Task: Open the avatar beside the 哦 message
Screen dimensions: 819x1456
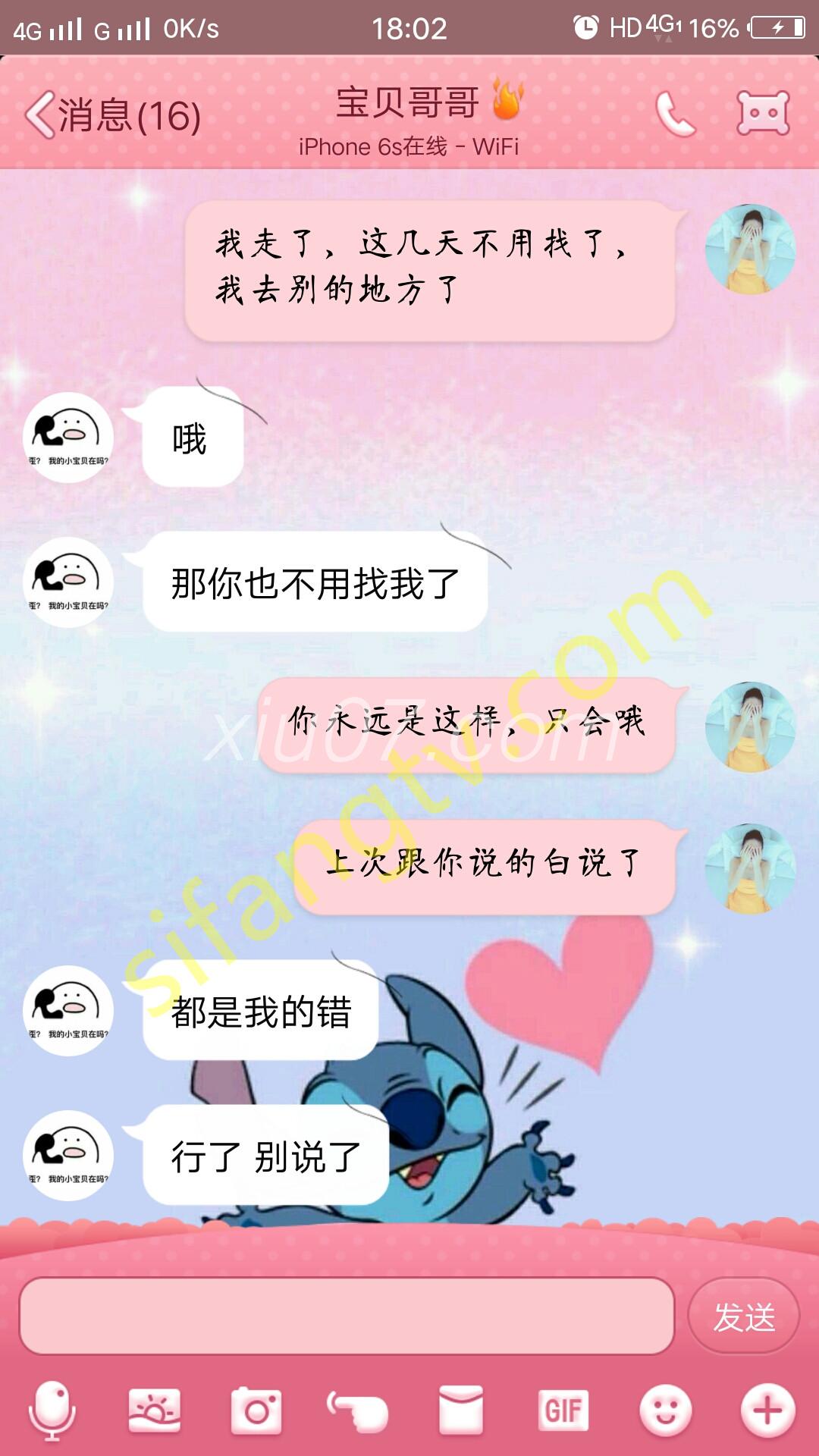Action: pyautogui.click(x=68, y=438)
